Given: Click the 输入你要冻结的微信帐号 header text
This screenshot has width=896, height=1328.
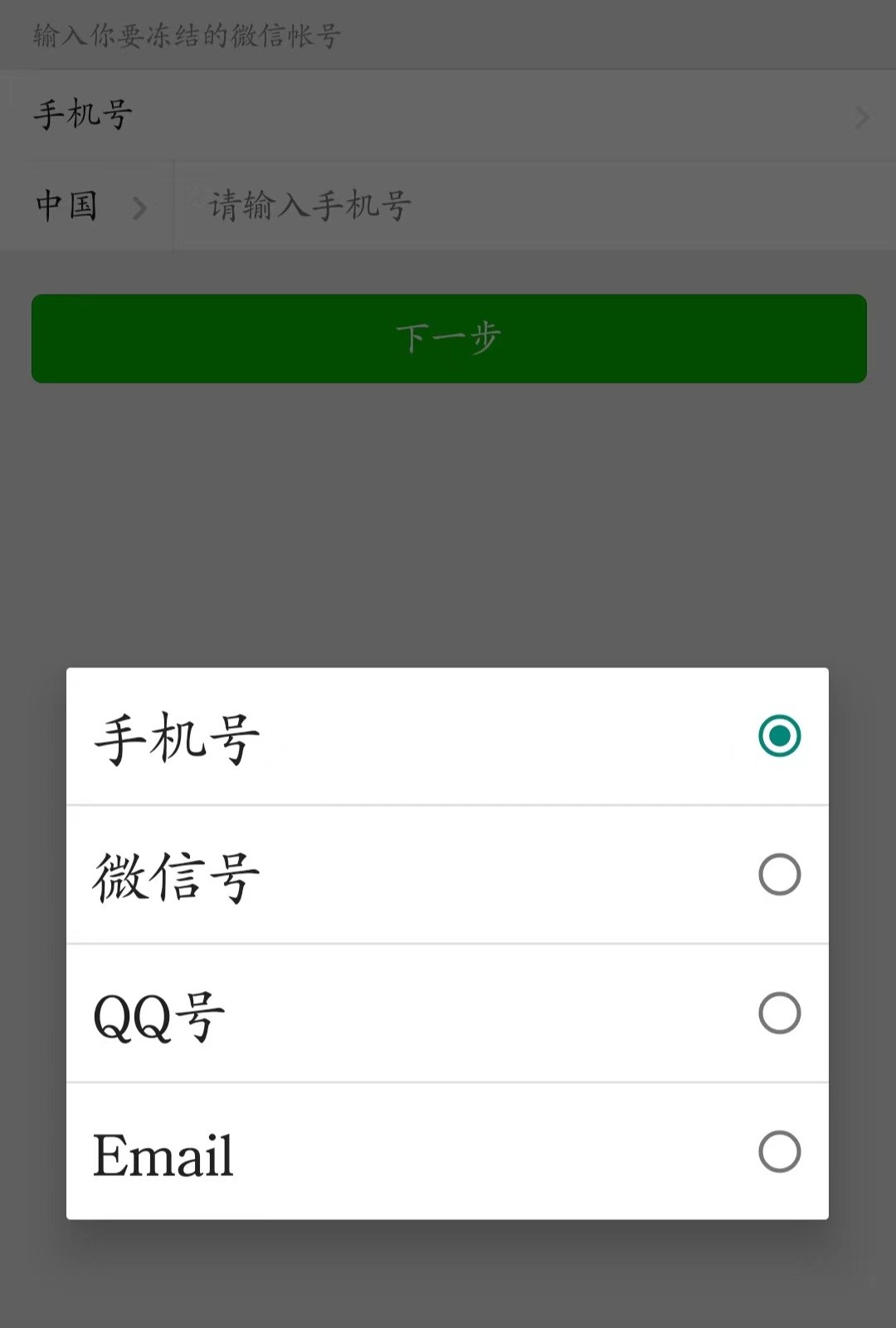Looking at the screenshot, I should 187,35.
